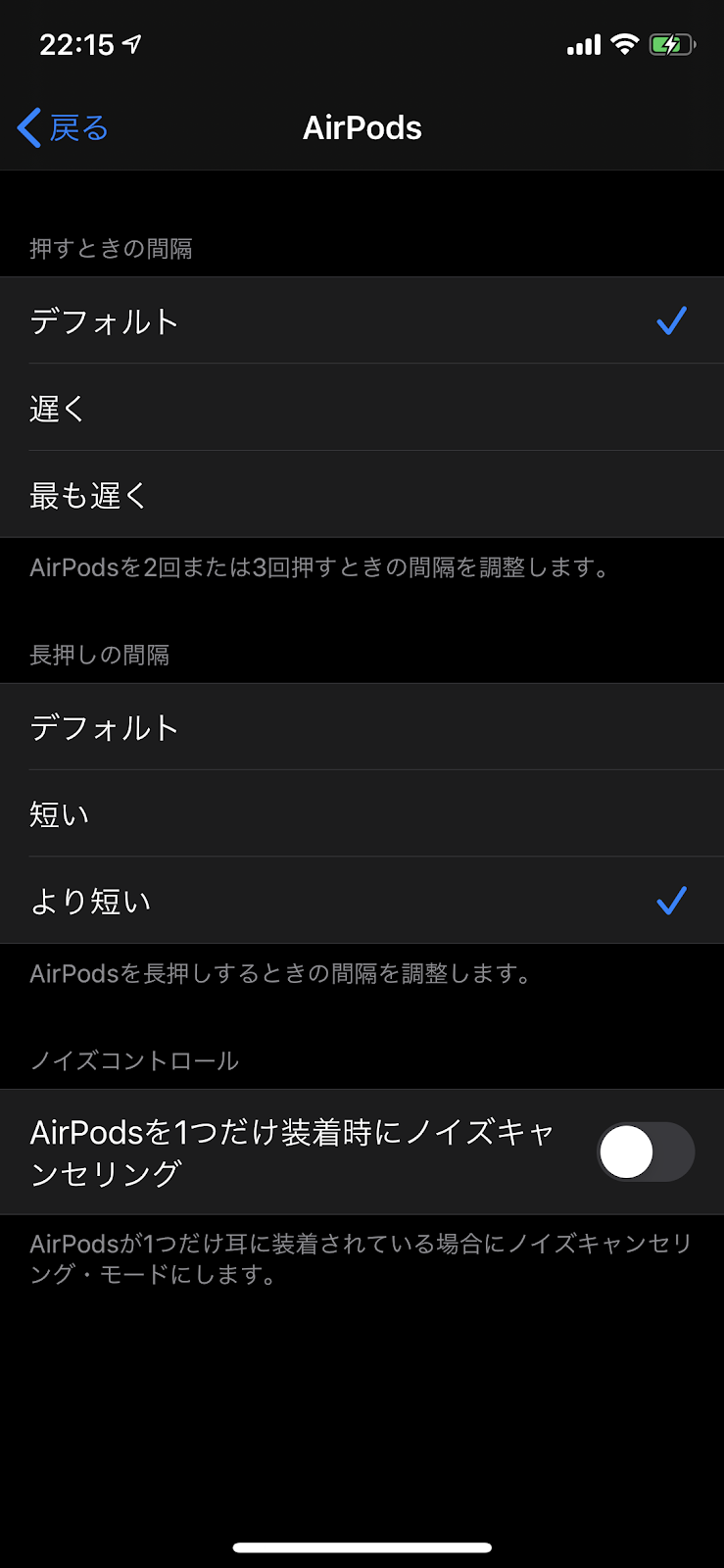Viewport: 724px width, 1568px height.
Task: Select より短い press-and-hold duration
Action: click(x=362, y=901)
